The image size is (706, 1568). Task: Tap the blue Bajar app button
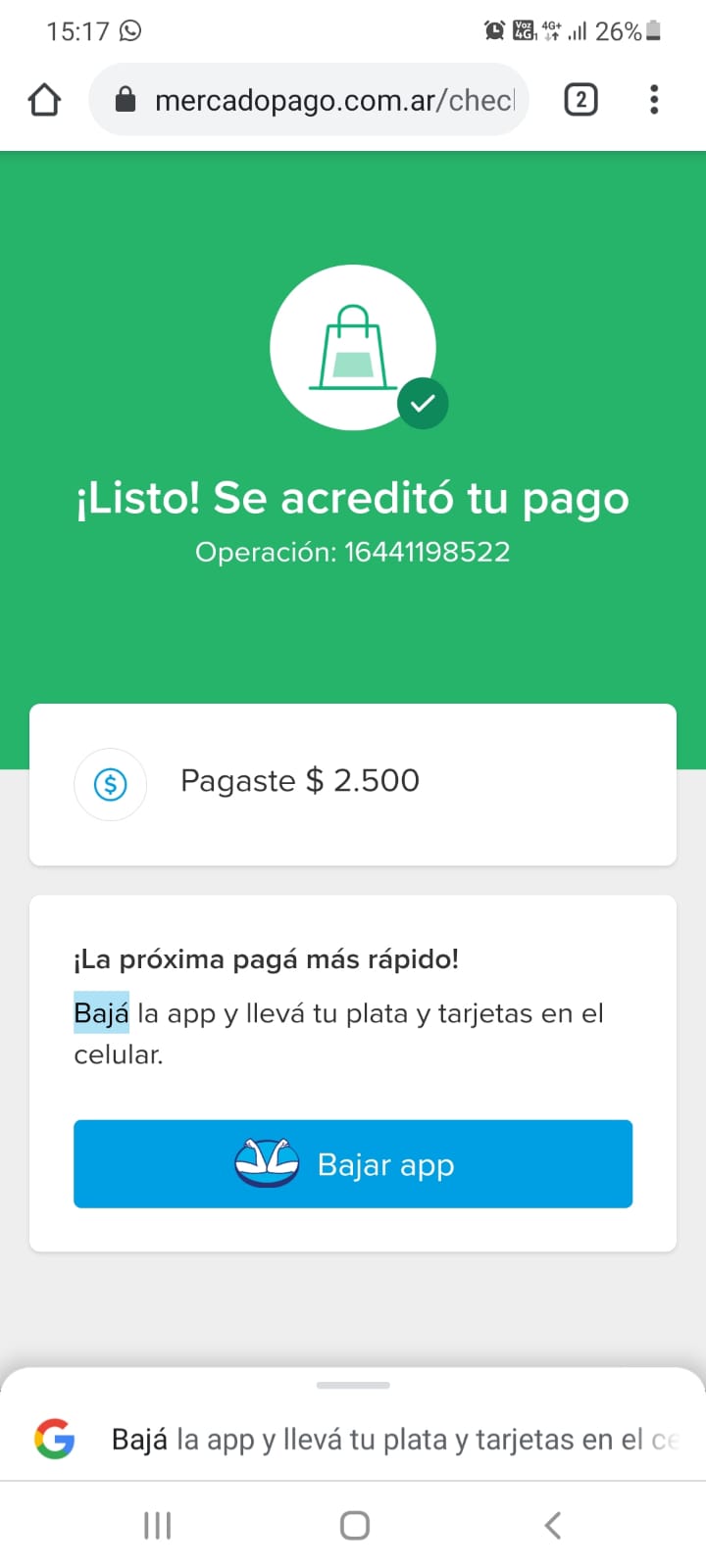(353, 1164)
